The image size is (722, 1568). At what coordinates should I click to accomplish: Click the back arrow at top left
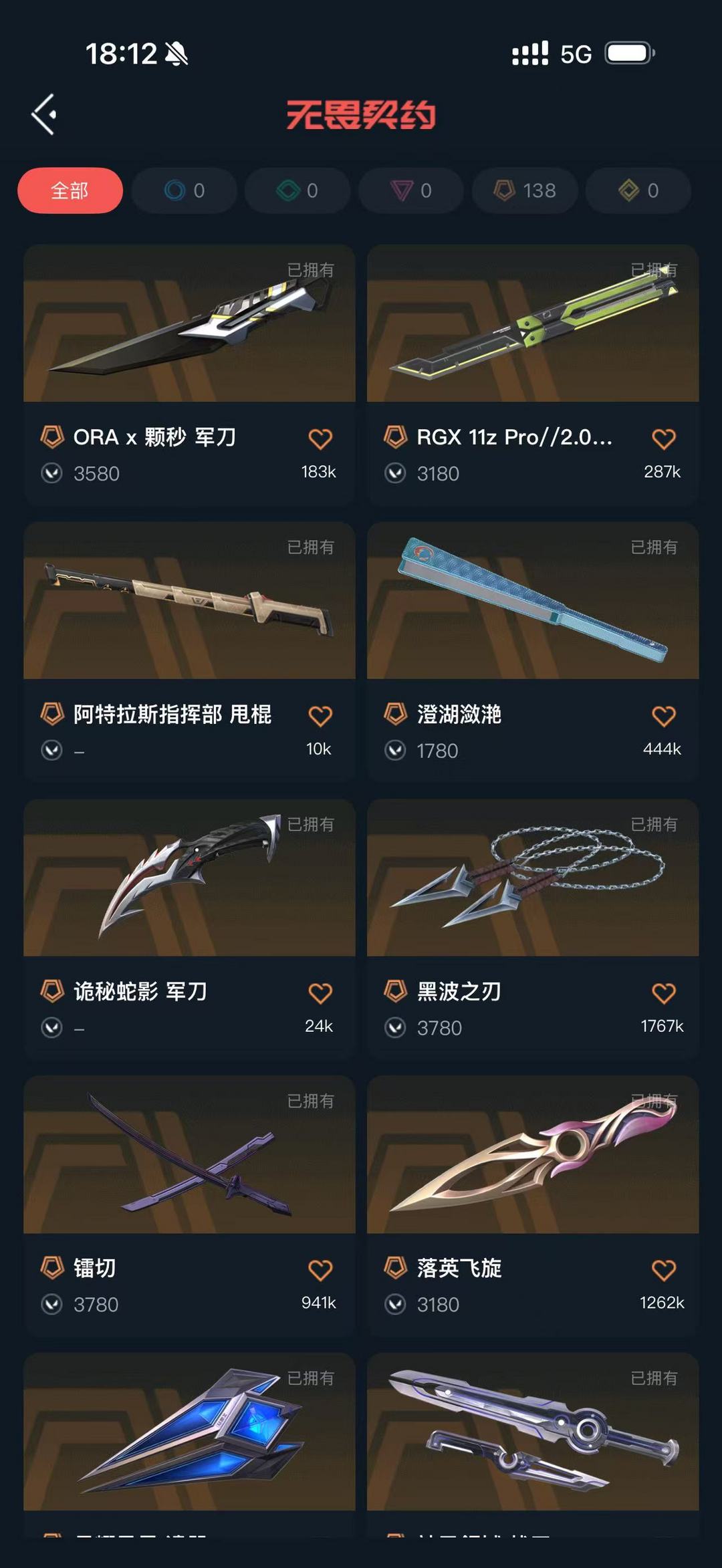[x=44, y=114]
